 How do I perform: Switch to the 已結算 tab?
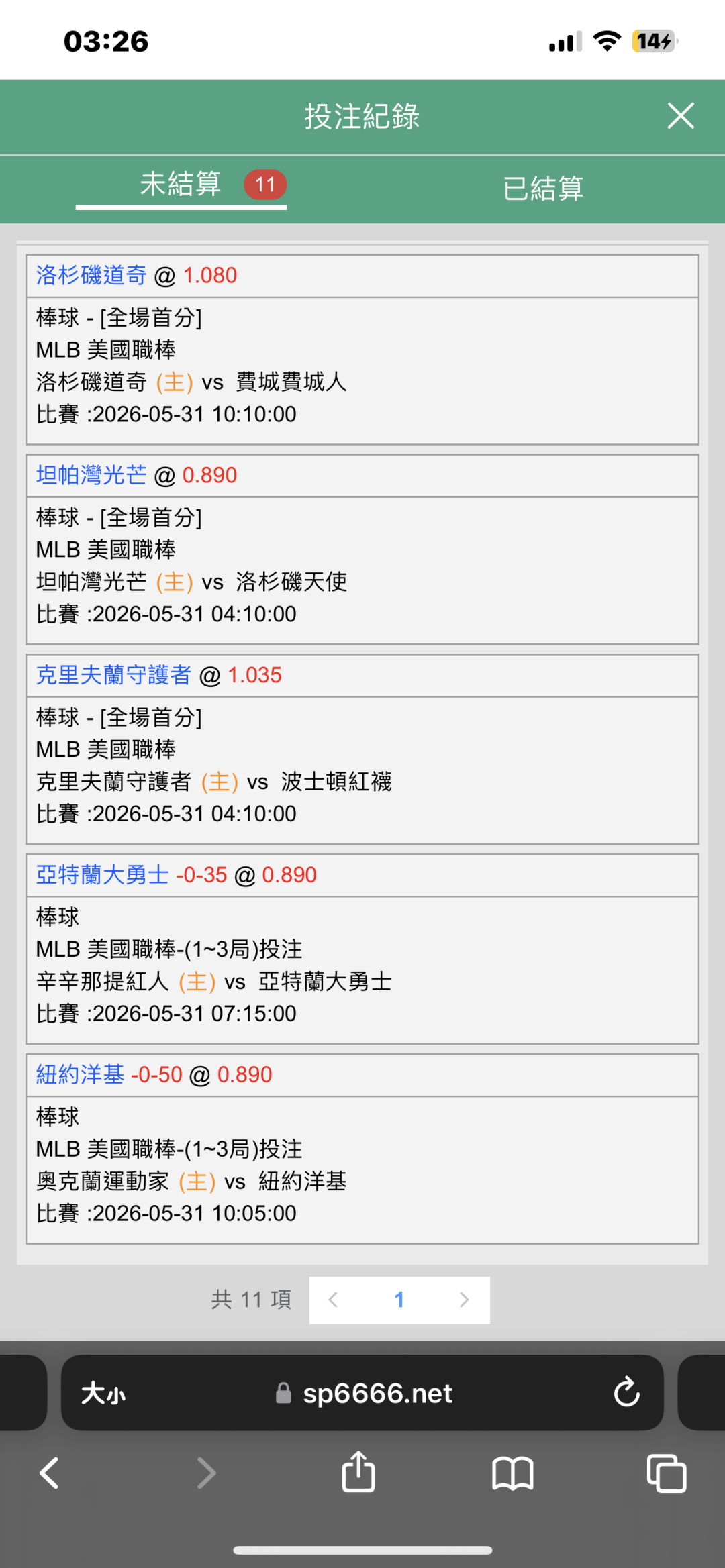[x=543, y=189]
